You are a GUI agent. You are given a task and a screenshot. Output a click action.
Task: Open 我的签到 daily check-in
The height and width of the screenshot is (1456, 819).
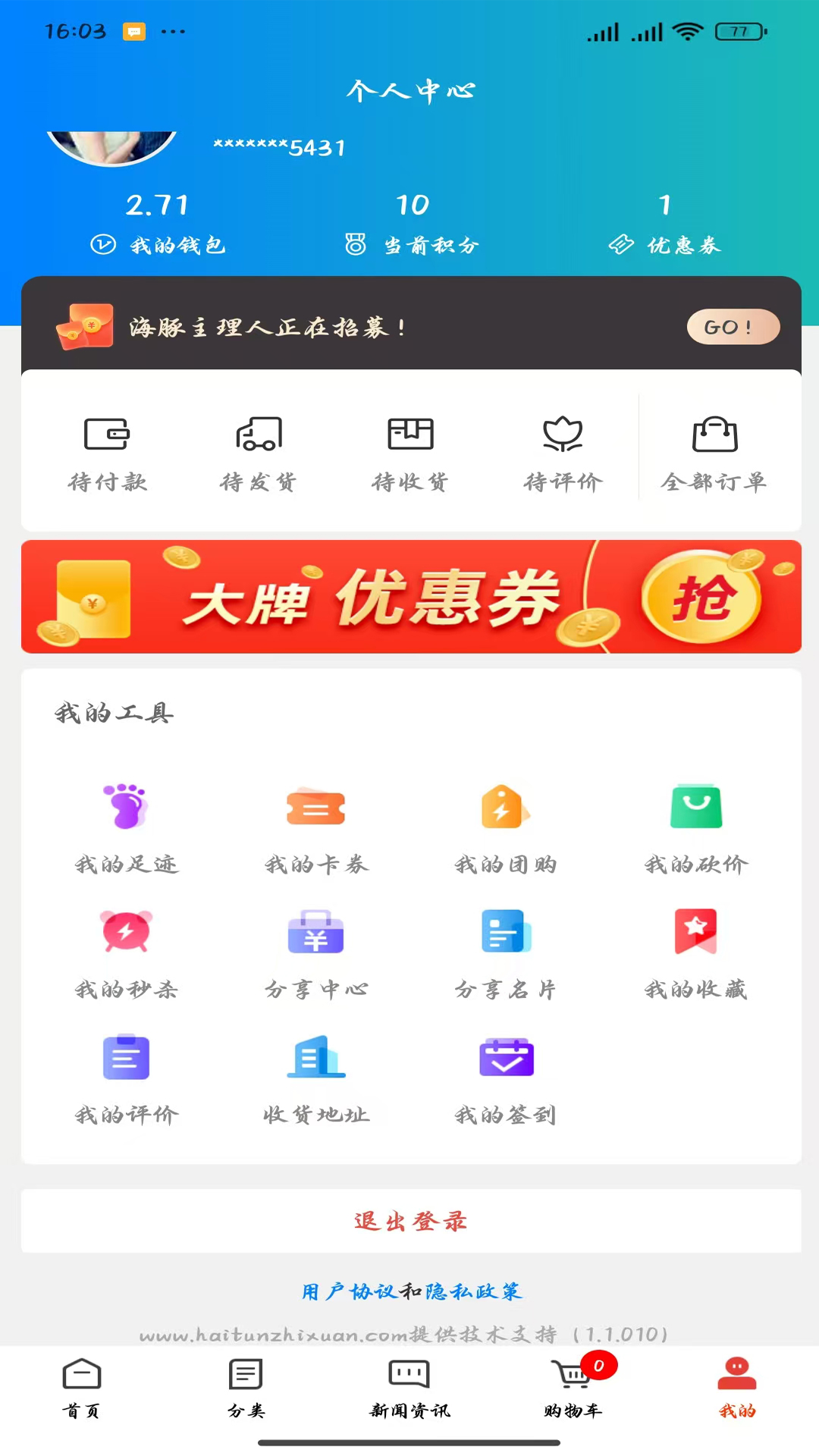pos(506,1077)
